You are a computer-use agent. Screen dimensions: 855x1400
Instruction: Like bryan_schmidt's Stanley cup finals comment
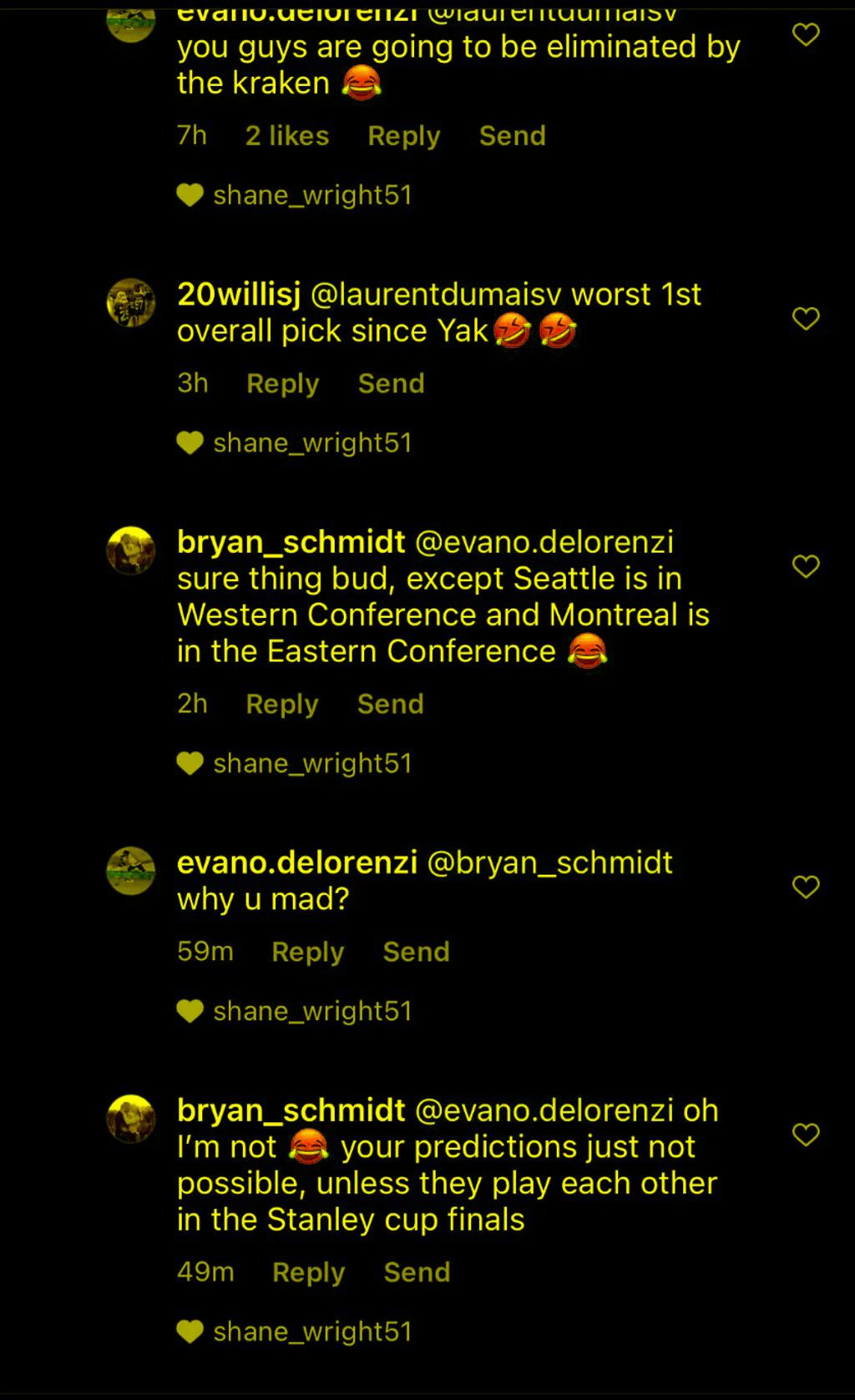pos(806,1135)
